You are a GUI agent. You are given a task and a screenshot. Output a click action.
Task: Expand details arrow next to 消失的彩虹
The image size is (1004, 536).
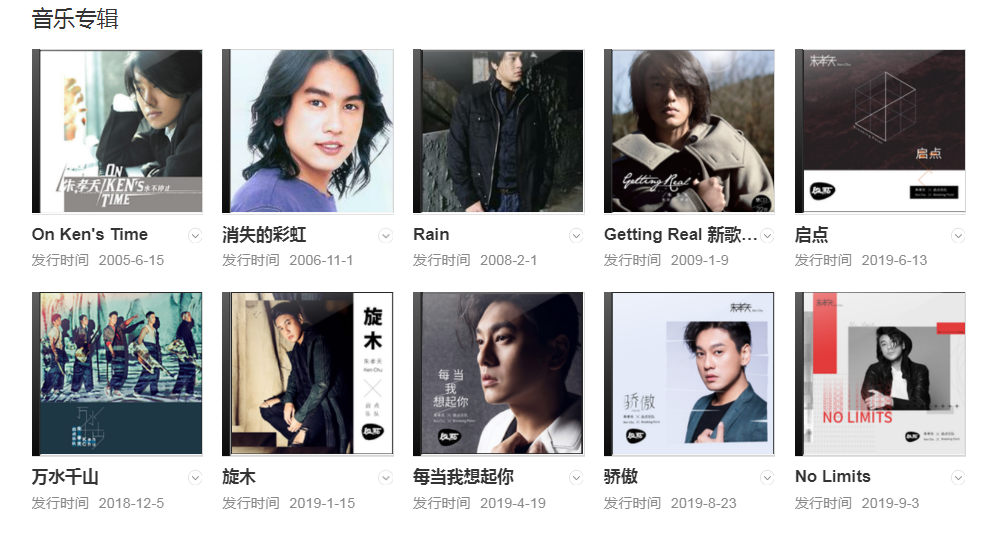386,235
